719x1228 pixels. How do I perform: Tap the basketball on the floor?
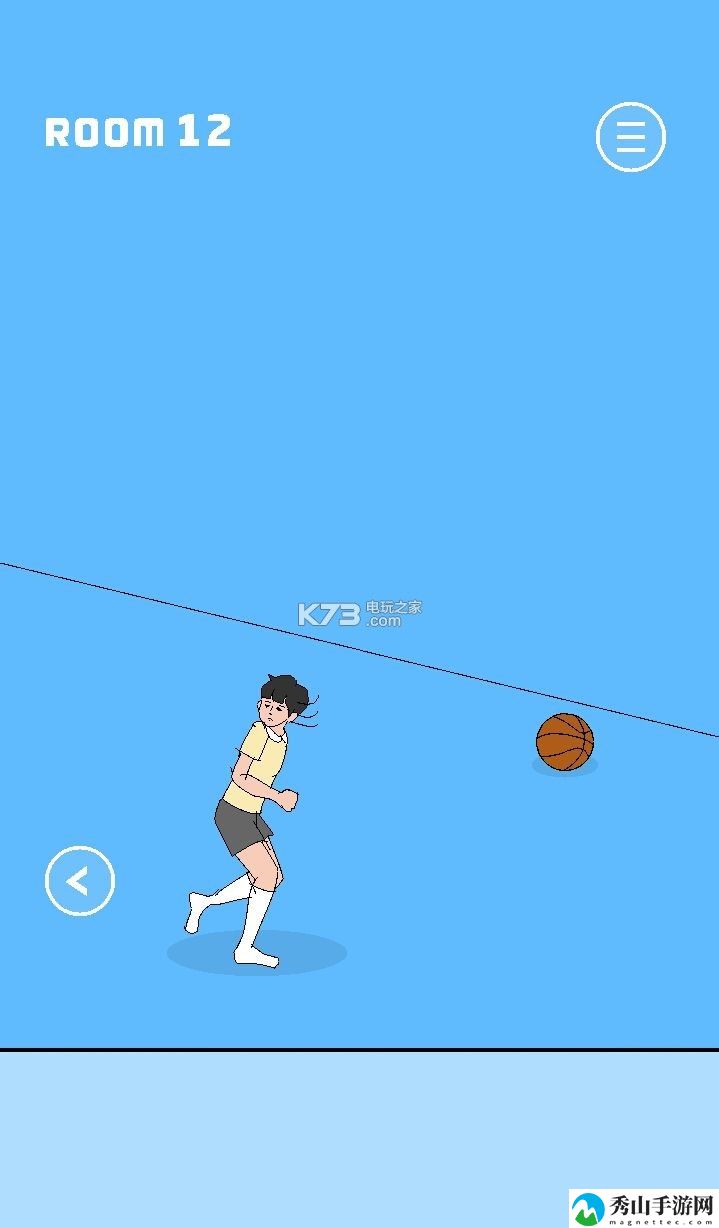pyautogui.click(x=565, y=741)
